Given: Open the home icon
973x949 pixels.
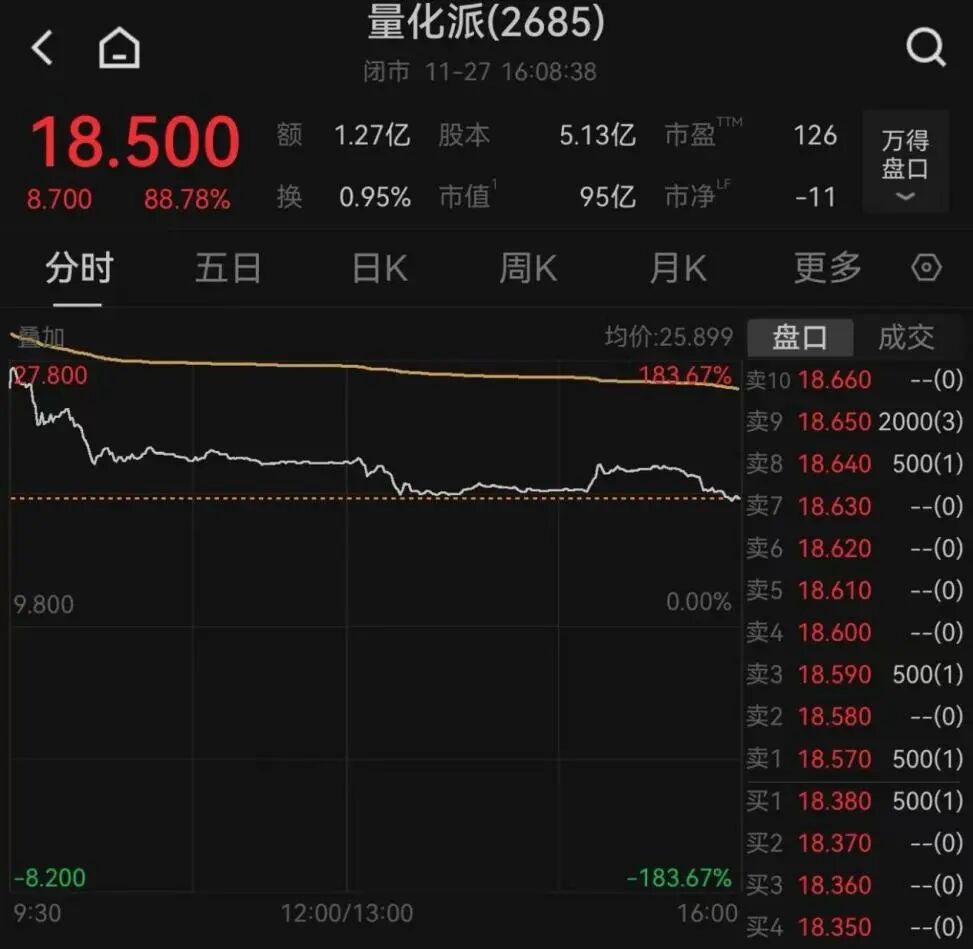Looking at the screenshot, I should [x=119, y=47].
